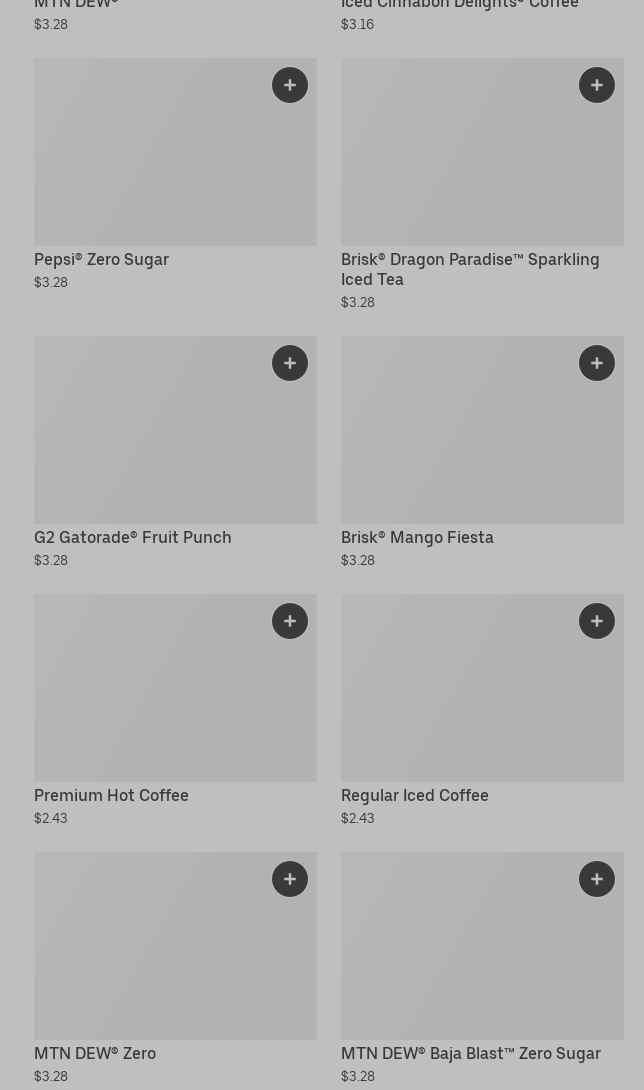Add Premium Hot Coffee to the order
Image resolution: width=644 pixels, height=1090 pixels.
290,621
